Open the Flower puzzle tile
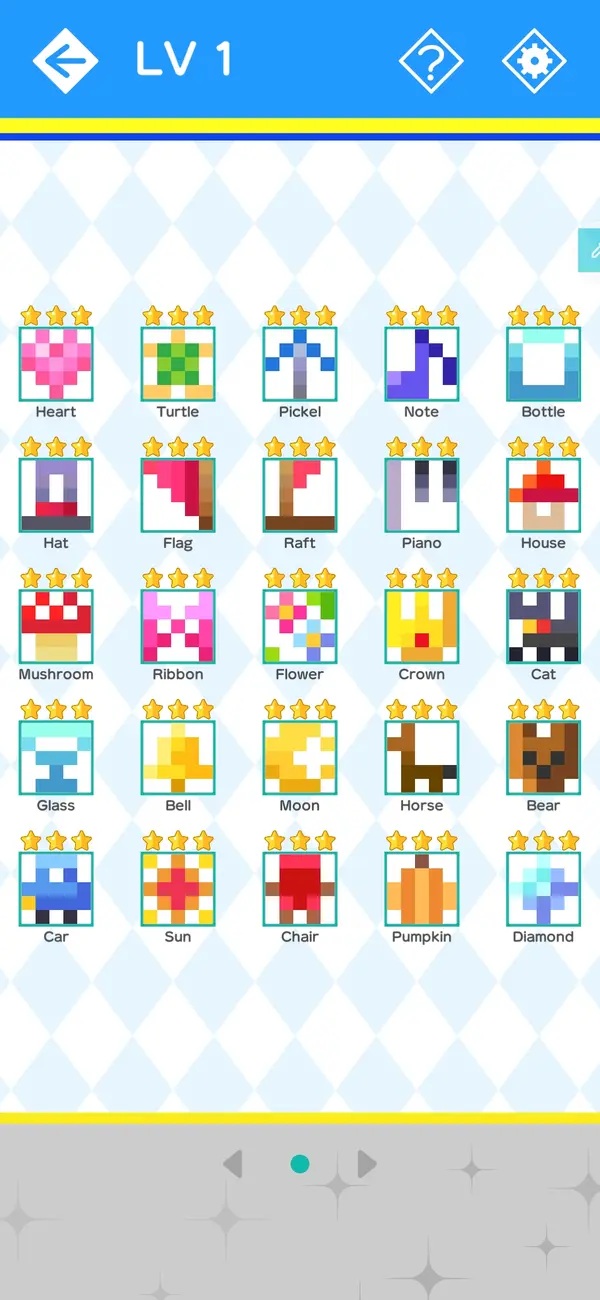Screen dimensions: 600x1300 (300, 626)
